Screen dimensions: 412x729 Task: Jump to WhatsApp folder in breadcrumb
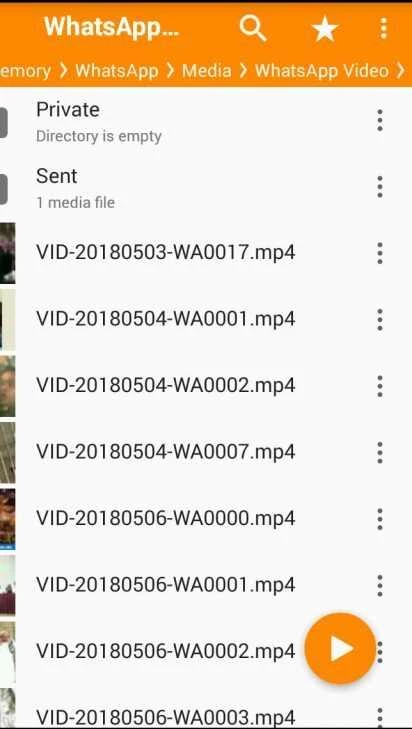click(x=117, y=71)
